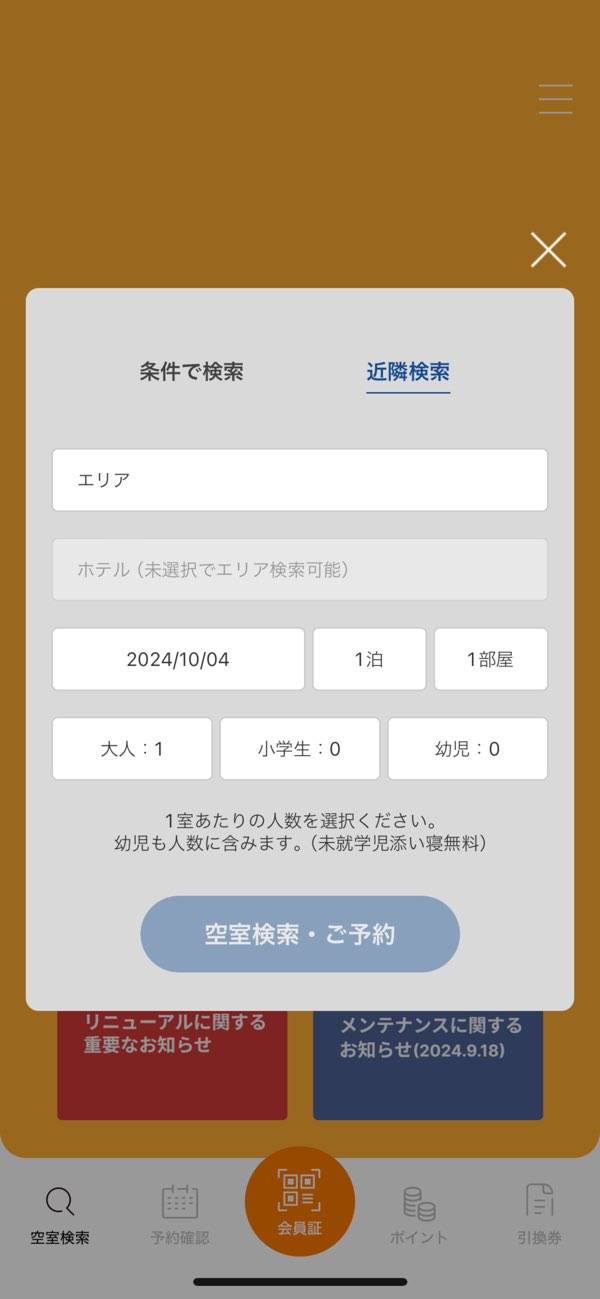Change the number of nights 1泊
600x1299 pixels.
pyautogui.click(x=369, y=660)
